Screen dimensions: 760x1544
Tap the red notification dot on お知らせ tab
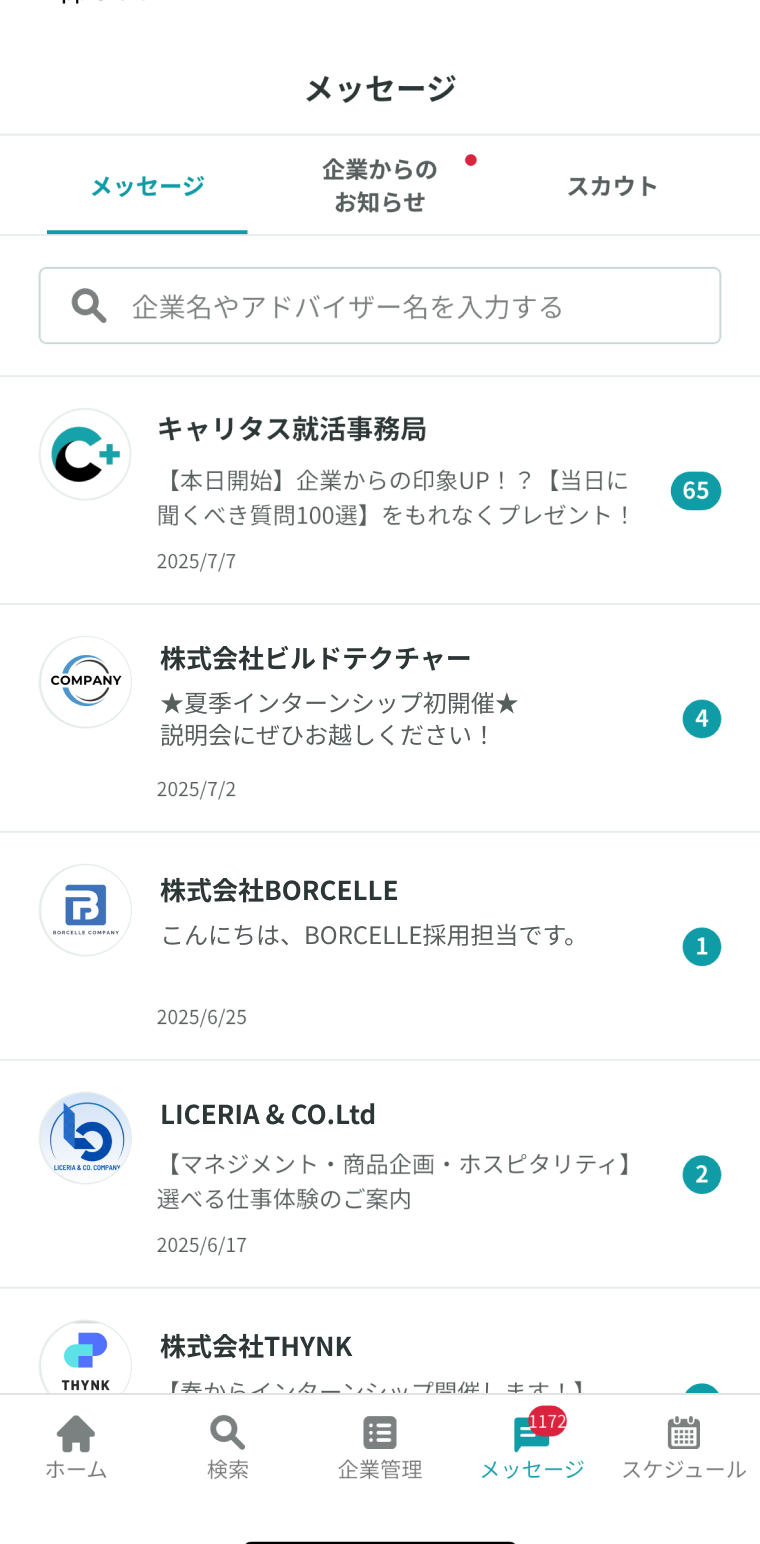(x=470, y=158)
